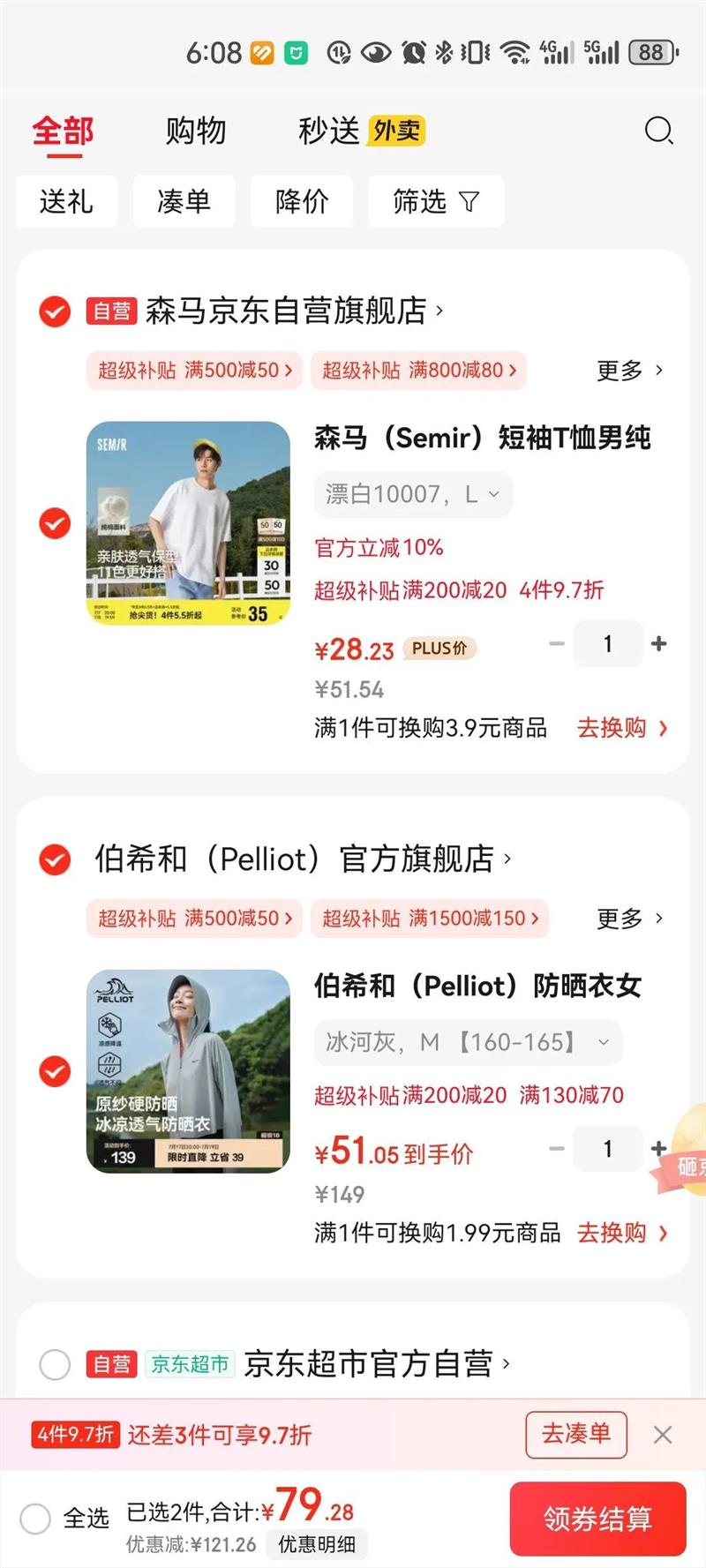Open the search magnifier icon
The image size is (706, 1568).
tap(658, 131)
